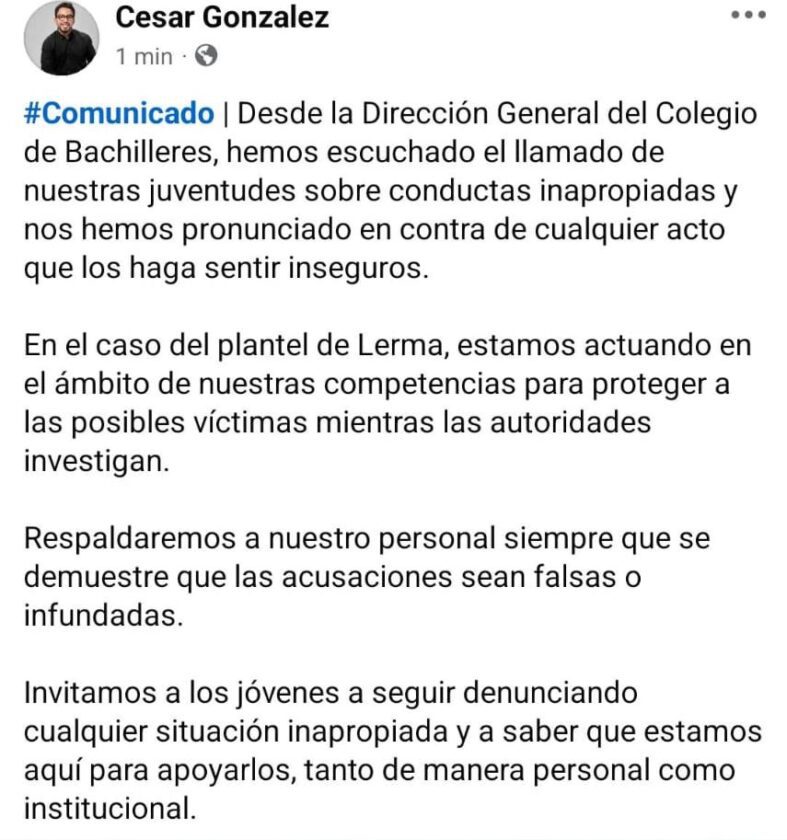Open the Cesar Gonzalez profile name

[222, 17]
